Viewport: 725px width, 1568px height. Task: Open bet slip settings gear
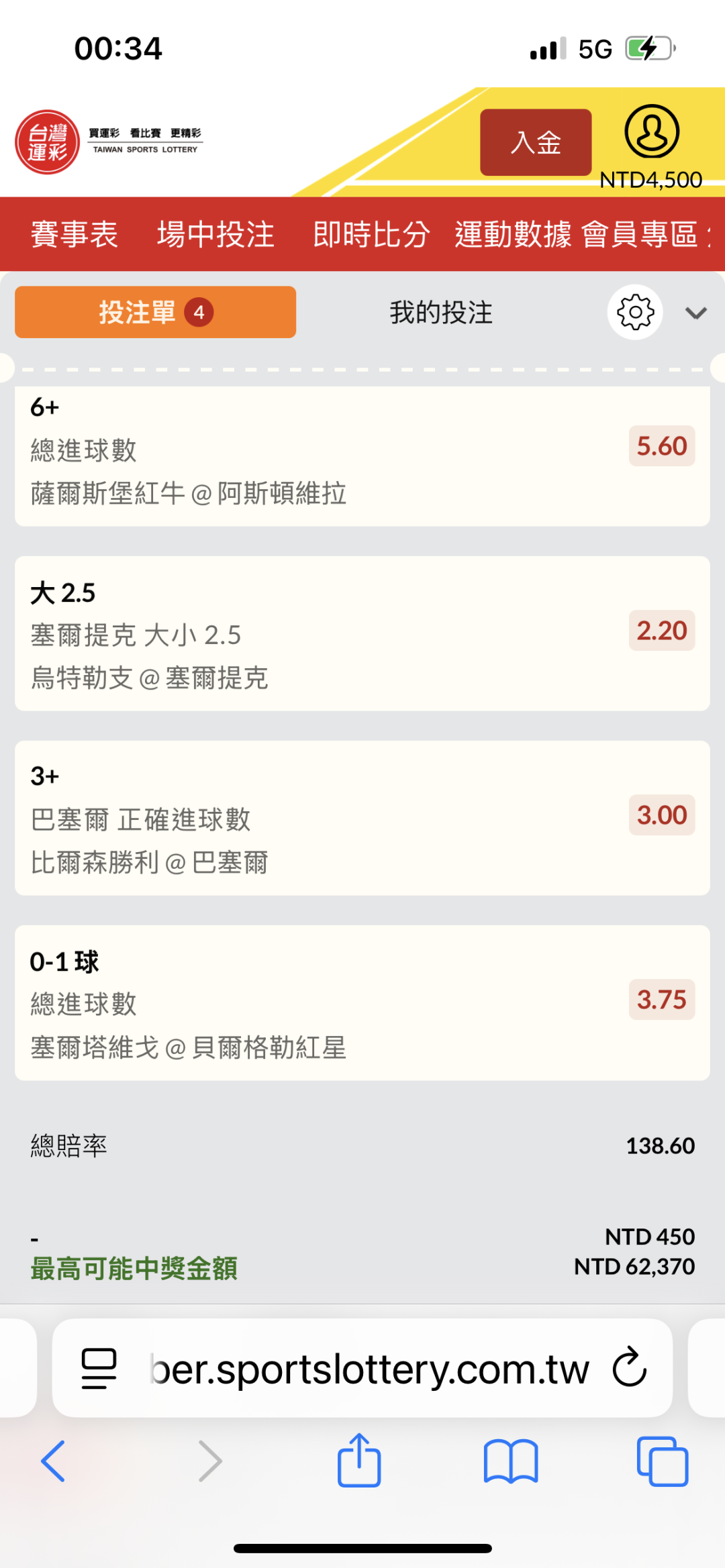pos(635,312)
